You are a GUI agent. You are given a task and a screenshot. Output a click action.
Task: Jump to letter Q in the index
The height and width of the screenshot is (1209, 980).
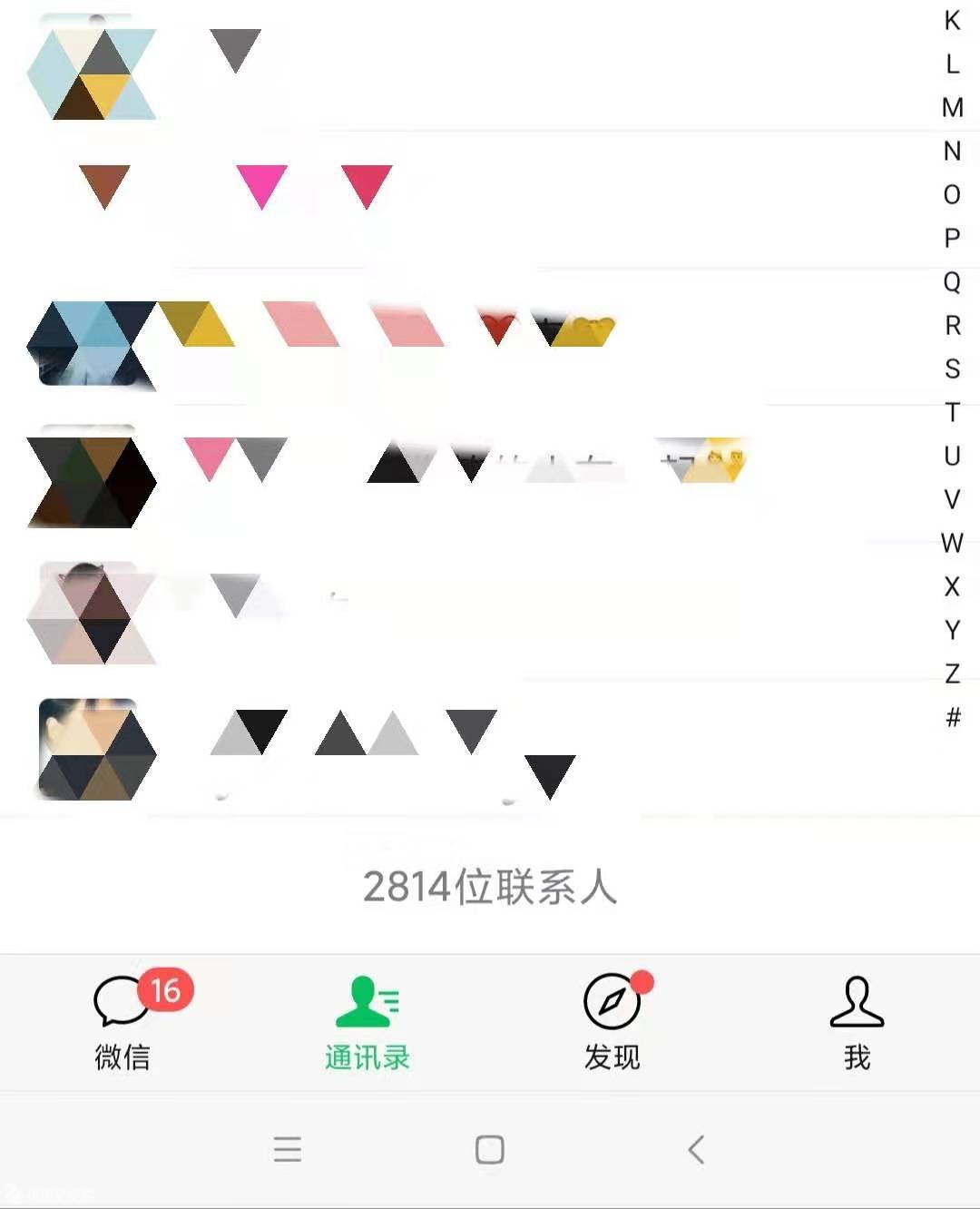pyautogui.click(x=952, y=281)
